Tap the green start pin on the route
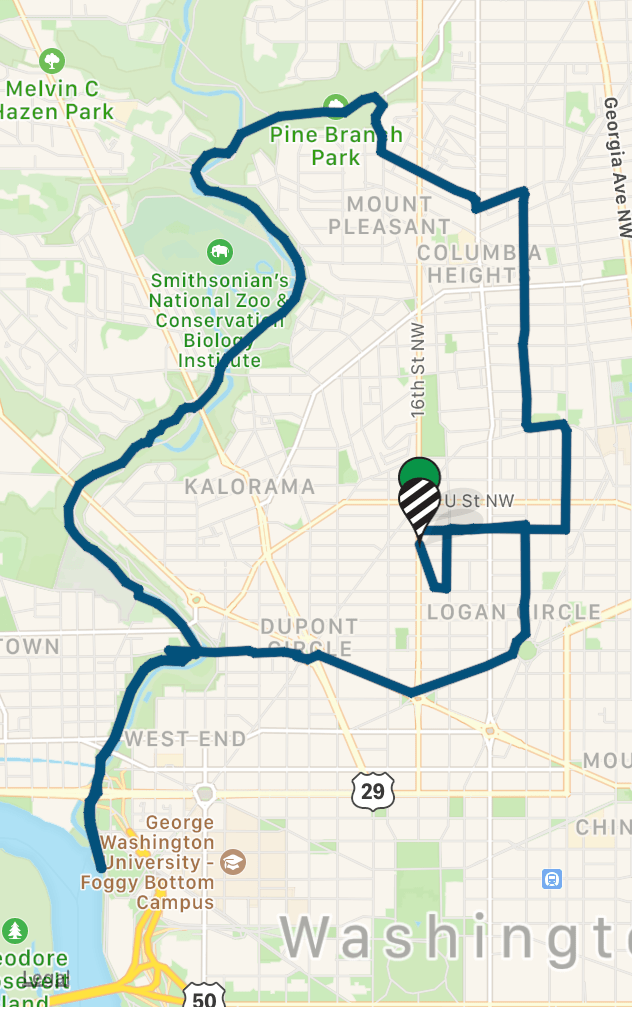Screen dimensions: 632x1010 click(418, 467)
